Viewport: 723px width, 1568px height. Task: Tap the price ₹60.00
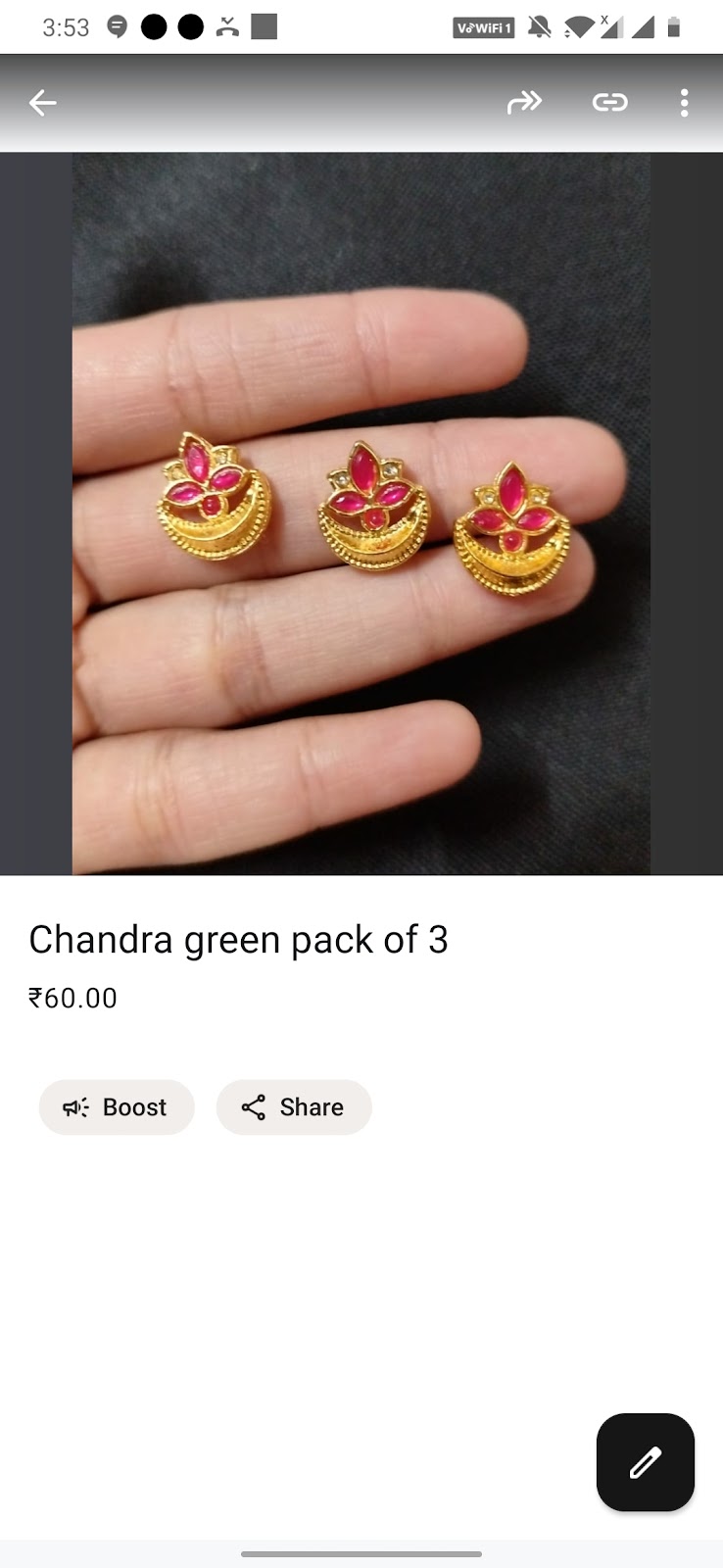pyautogui.click(x=72, y=998)
